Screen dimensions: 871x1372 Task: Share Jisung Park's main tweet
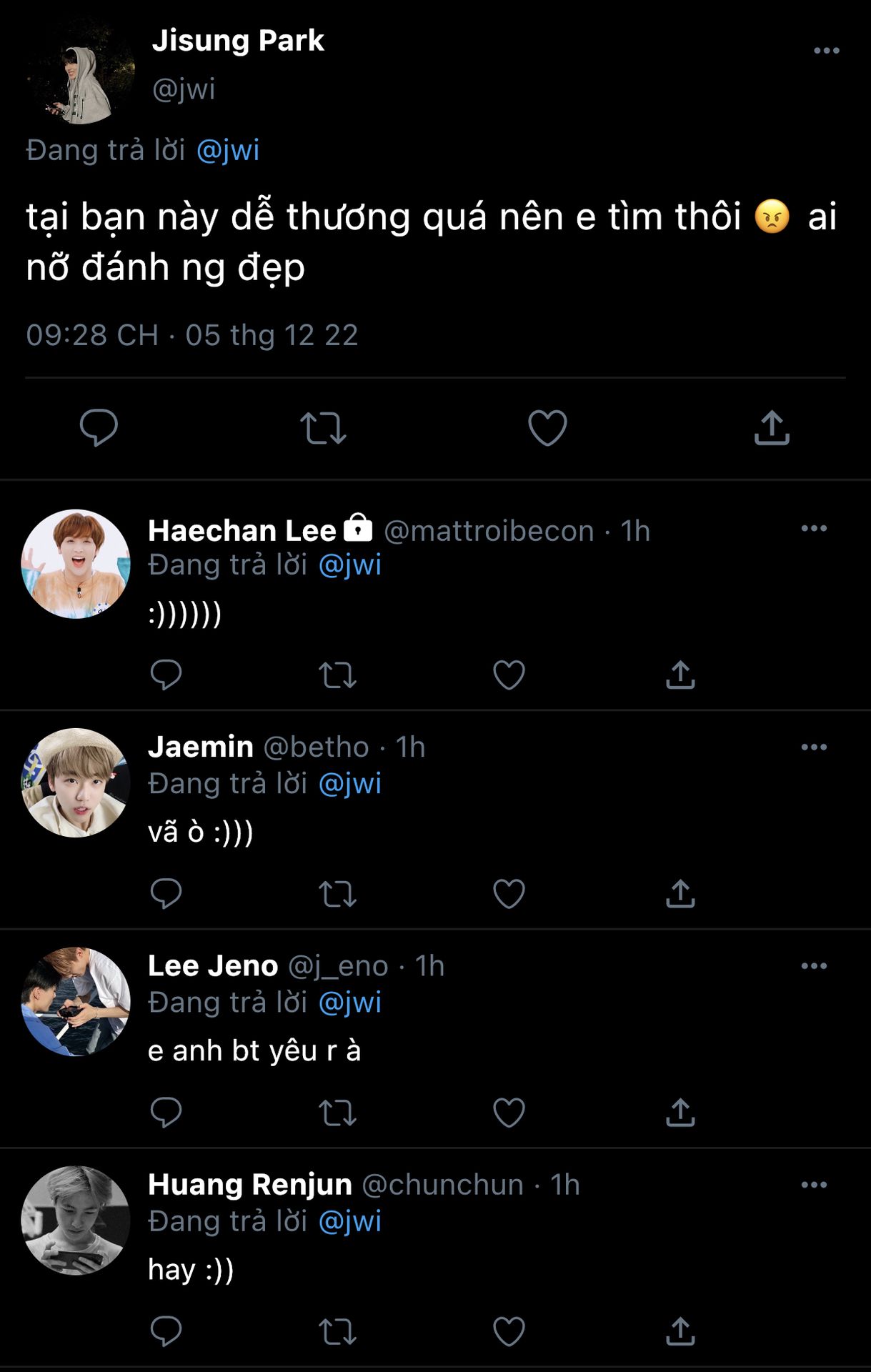[x=772, y=427]
